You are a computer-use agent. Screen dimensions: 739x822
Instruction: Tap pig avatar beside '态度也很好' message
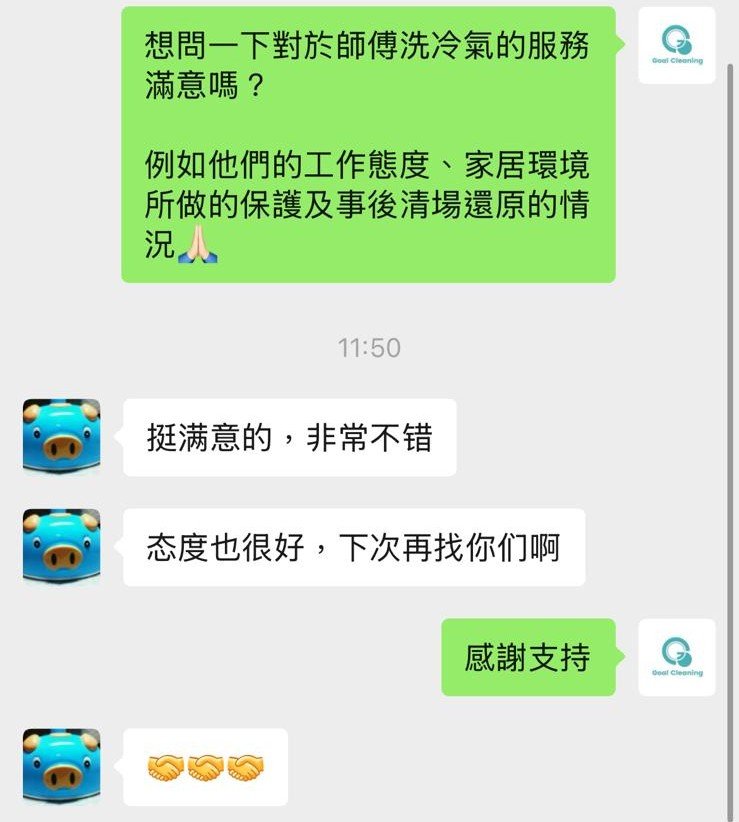(x=62, y=547)
